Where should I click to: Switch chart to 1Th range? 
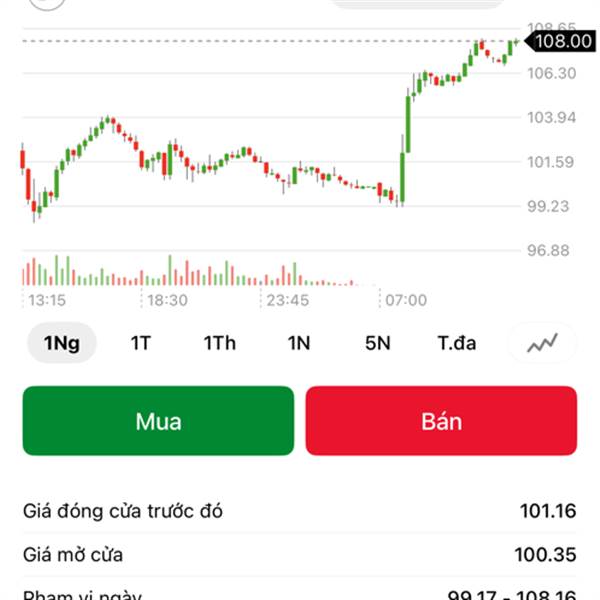point(219,343)
